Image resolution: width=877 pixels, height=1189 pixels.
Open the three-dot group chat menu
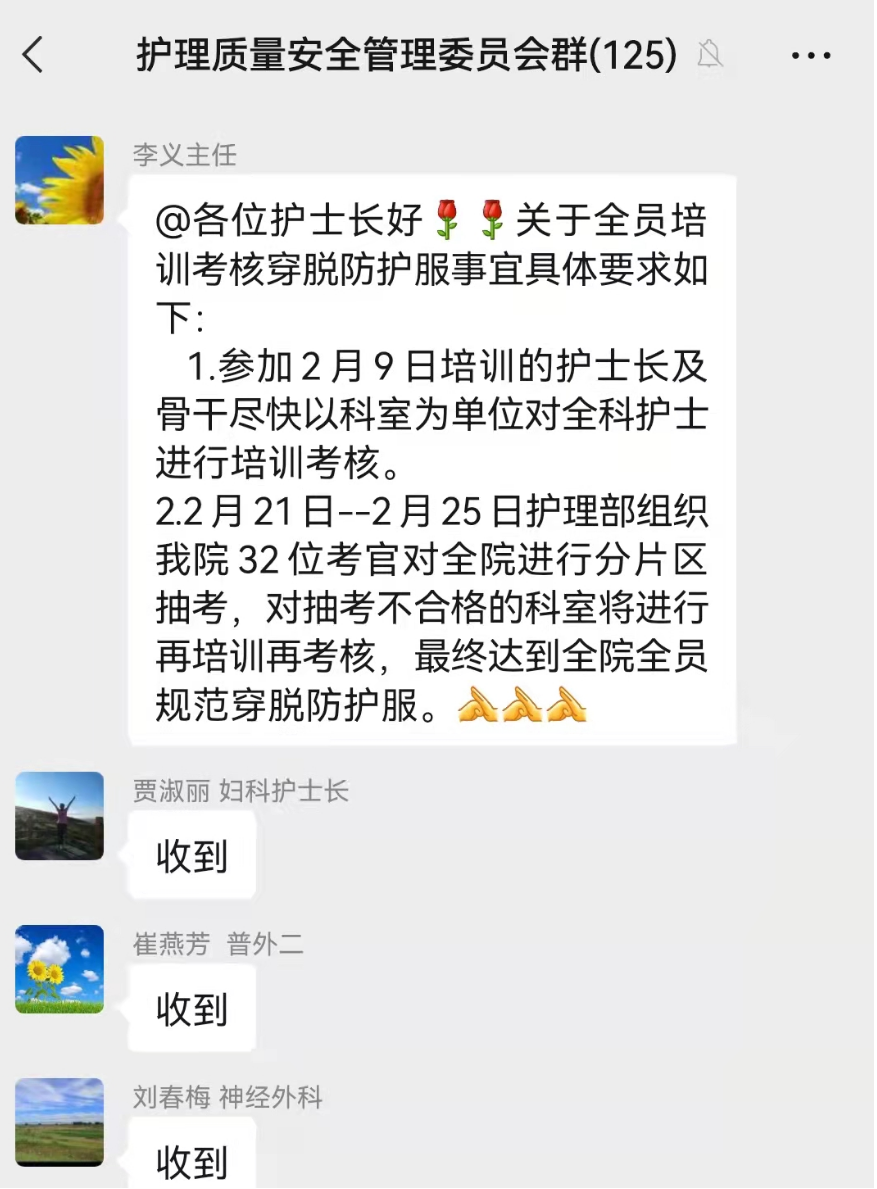point(811,56)
